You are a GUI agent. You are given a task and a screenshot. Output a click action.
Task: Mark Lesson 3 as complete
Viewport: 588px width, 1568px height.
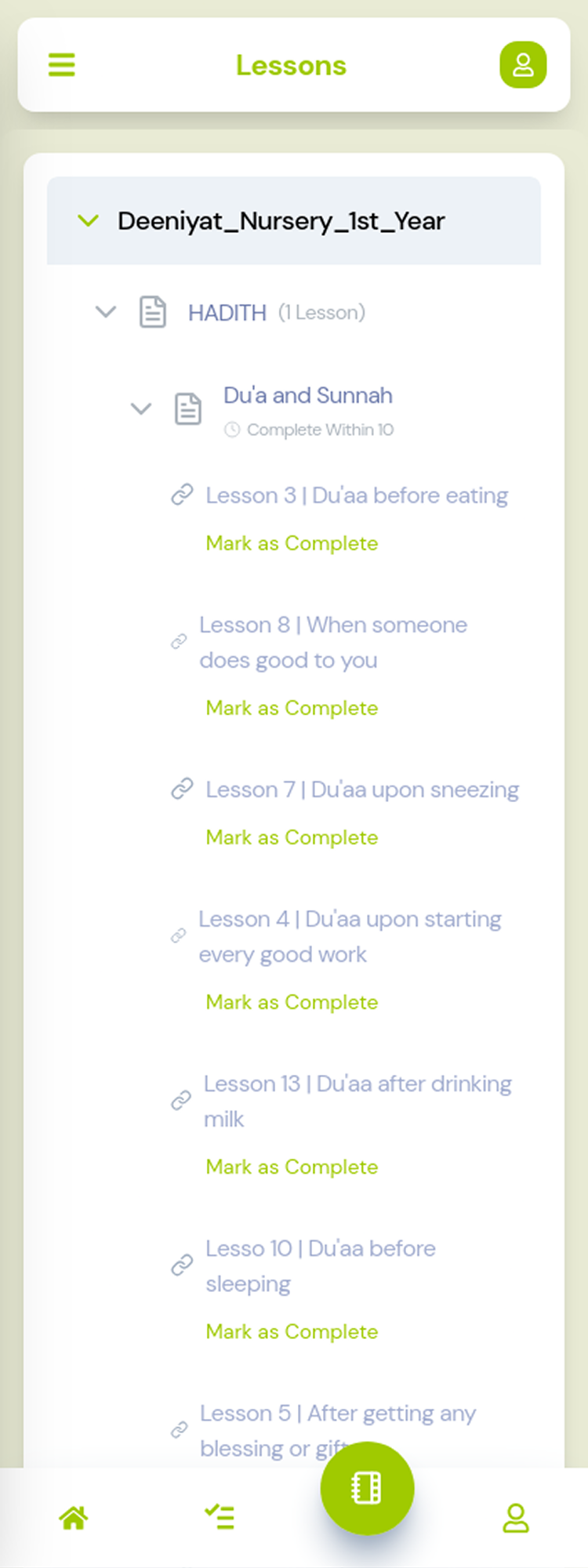click(x=292, y=543)
